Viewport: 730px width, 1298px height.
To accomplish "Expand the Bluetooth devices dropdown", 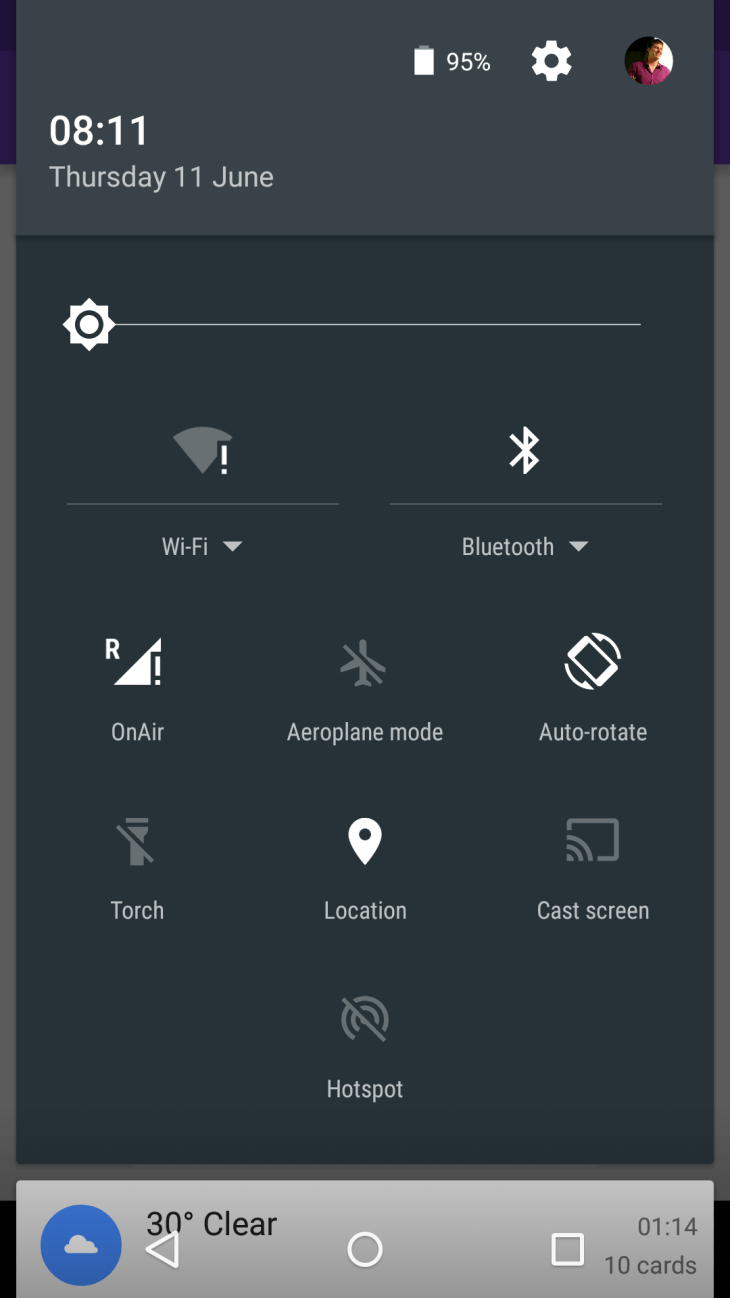I will [525, 547].
